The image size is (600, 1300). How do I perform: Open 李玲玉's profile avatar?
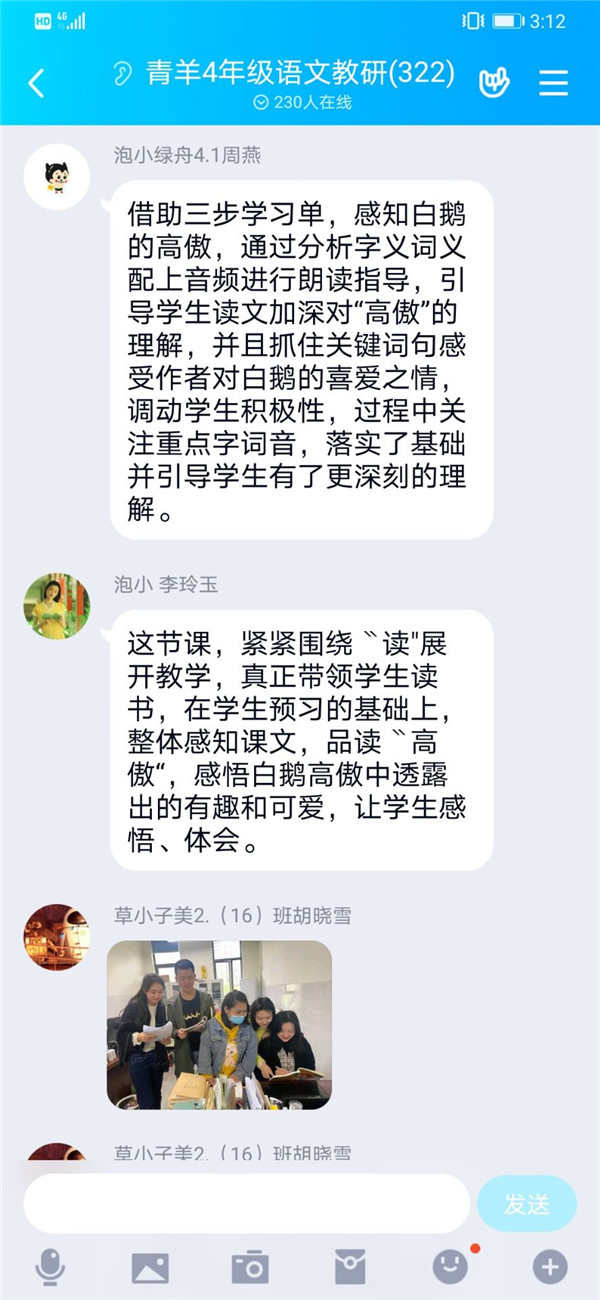[57, 606]
